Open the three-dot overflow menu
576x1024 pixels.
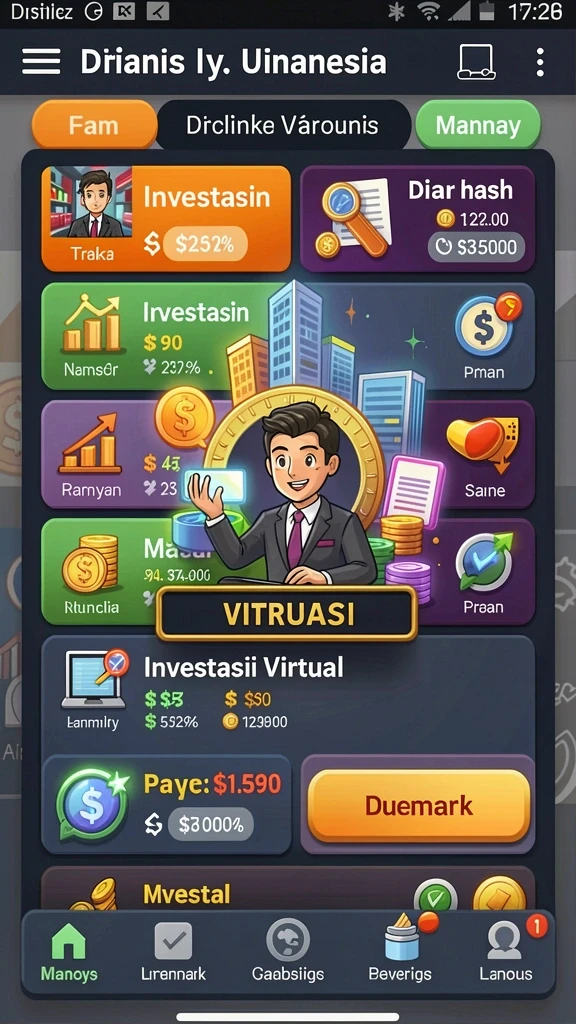click(x=539, y=63)
